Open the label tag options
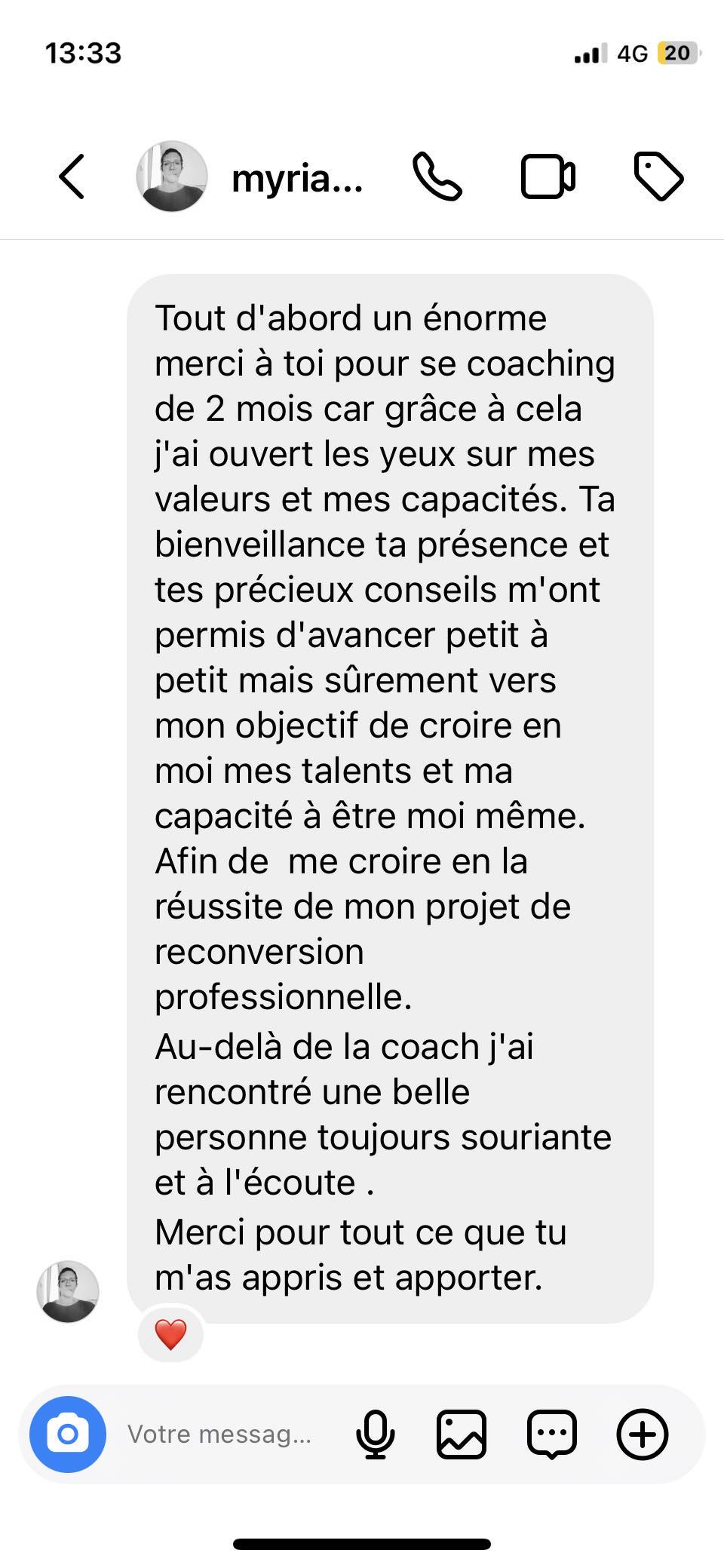This screenshot has width=724, height=1568. click(658, 176)
